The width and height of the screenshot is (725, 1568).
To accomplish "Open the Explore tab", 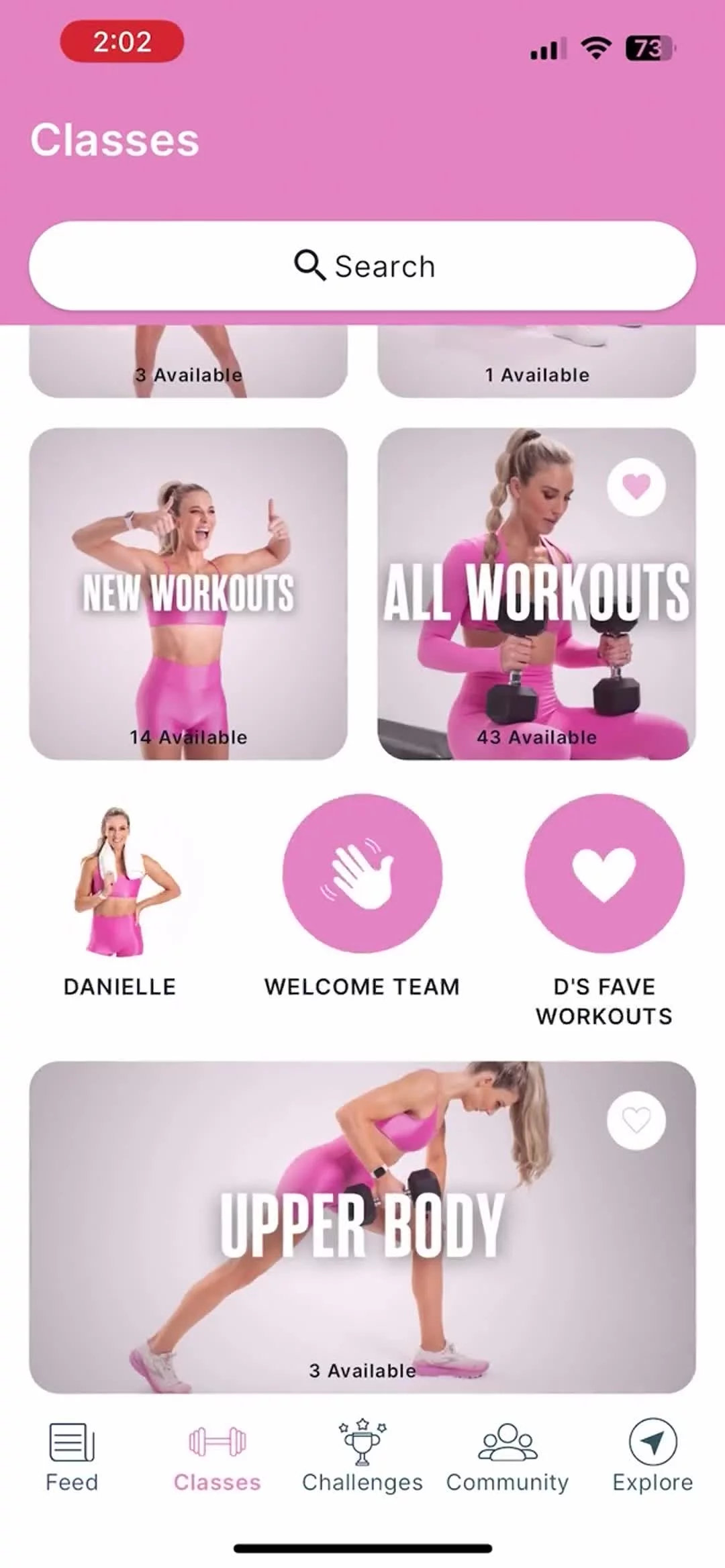I will (x=652, y=1457).
